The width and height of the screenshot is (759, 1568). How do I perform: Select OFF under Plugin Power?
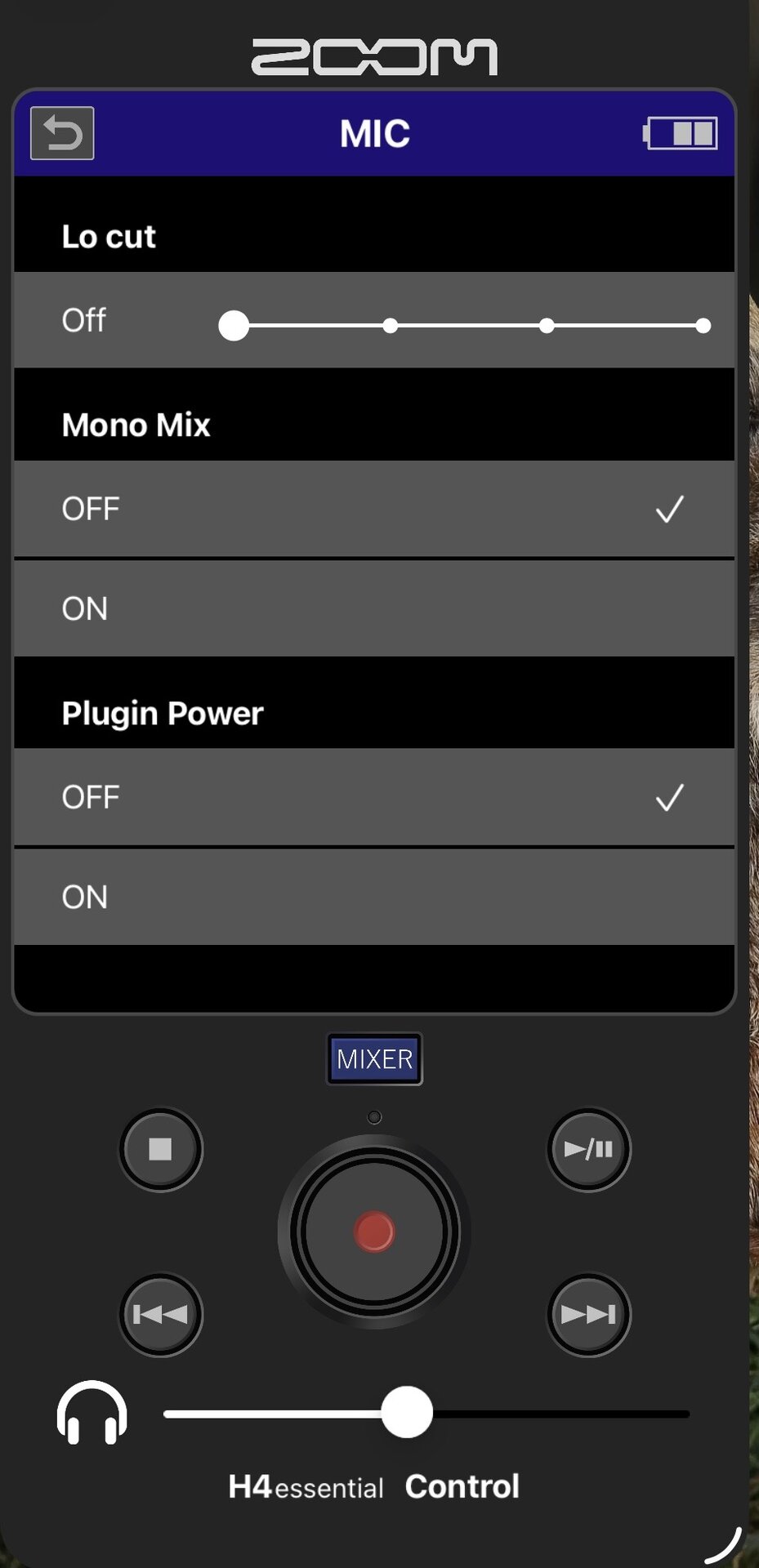(374, 798)
